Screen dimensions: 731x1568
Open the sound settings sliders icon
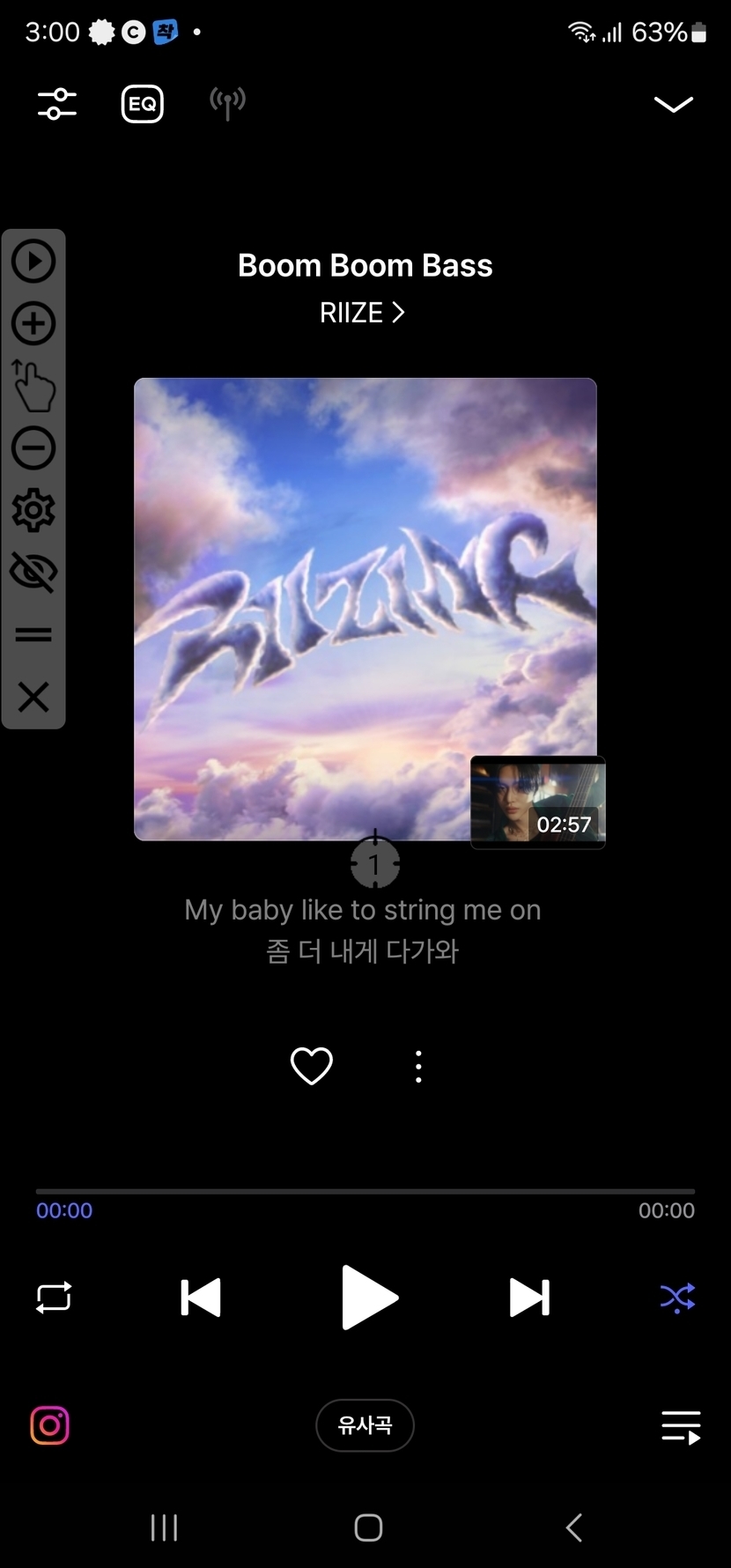coord(57,104)
